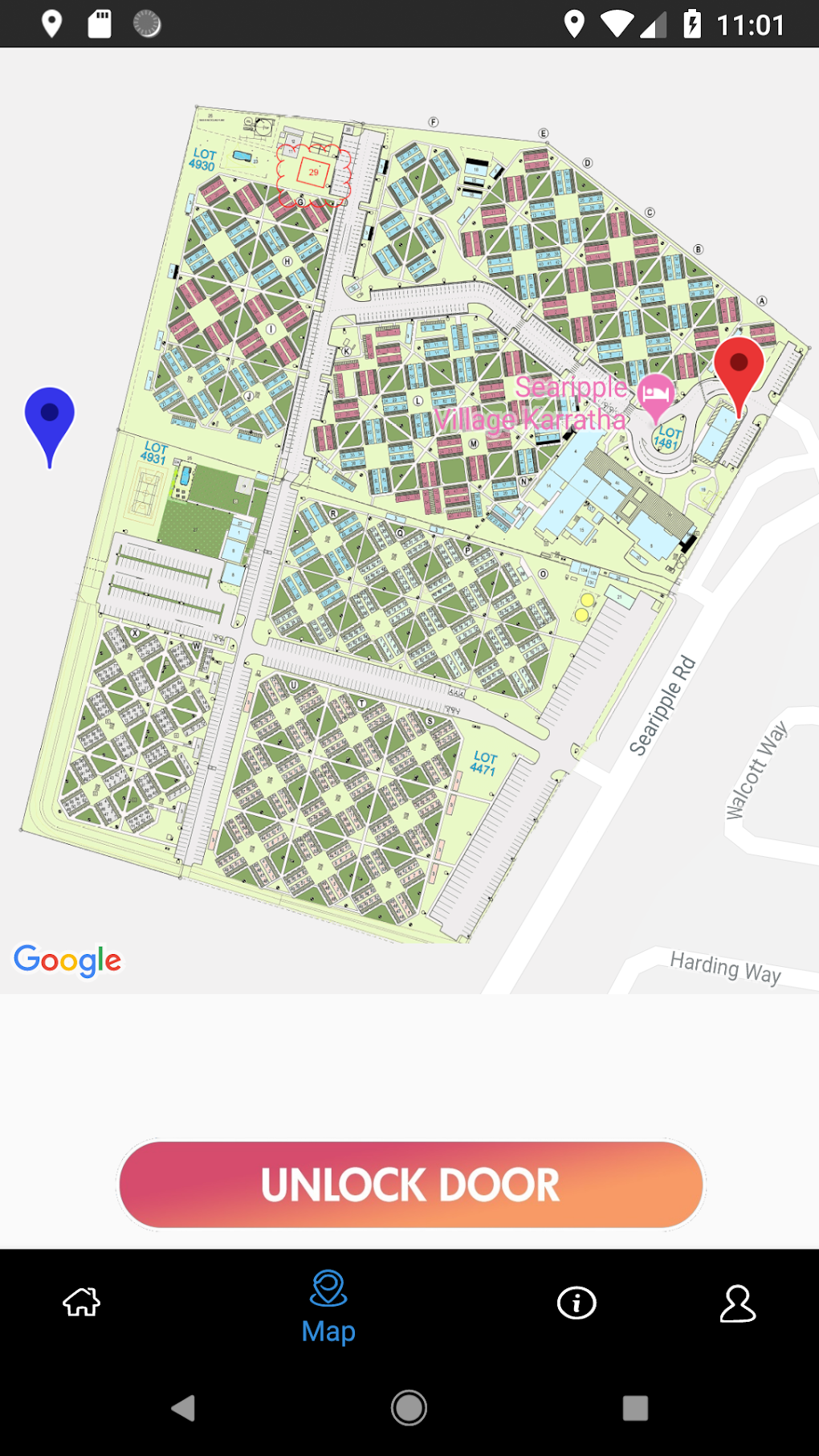Tap the Wi-Fi status icon

point(615,24)
